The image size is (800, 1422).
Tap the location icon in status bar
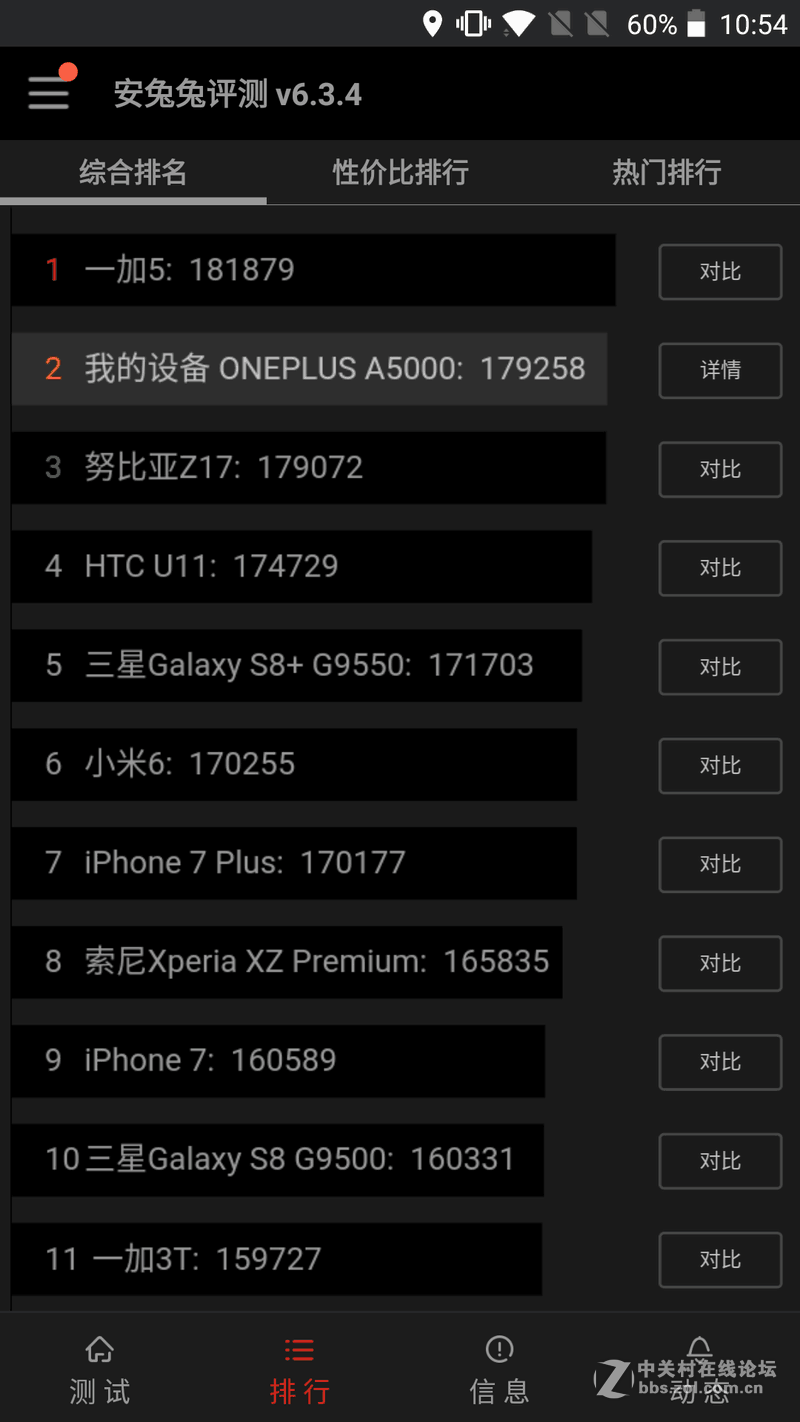pyautogui.click(x=433, y=24)
